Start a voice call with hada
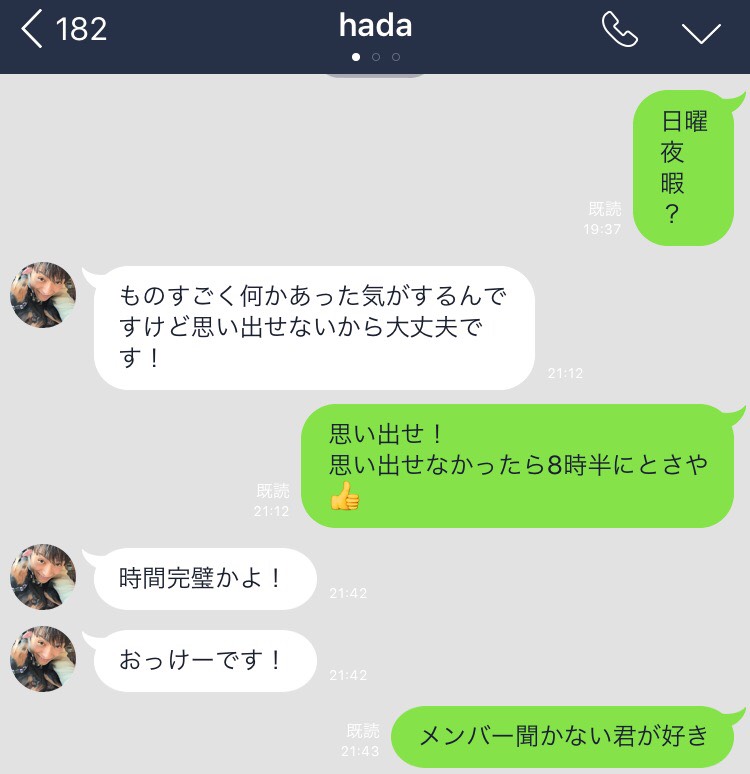The height and width of the screenshot is (774, 750). pyautogui.click(x=619, y=30)
